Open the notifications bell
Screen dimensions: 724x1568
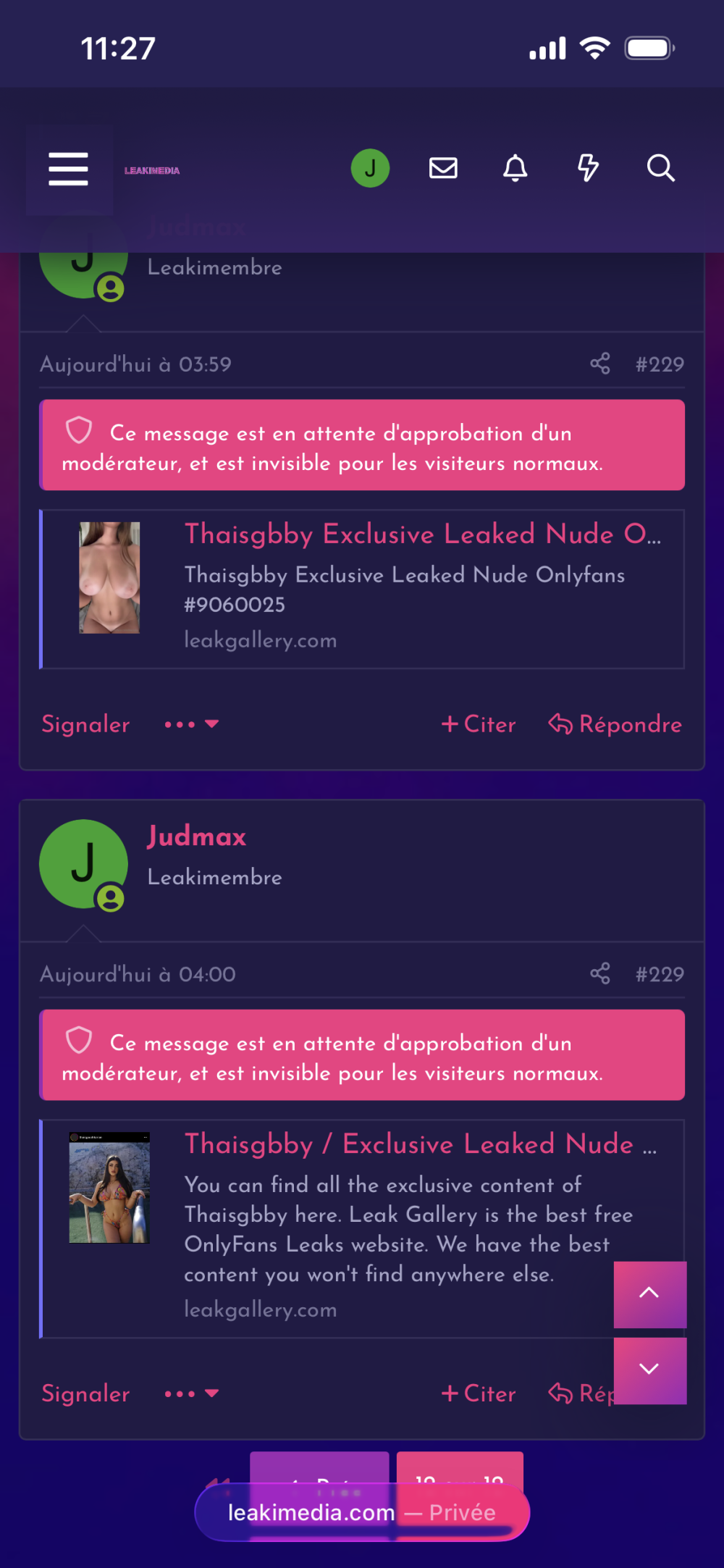click(515, 169)
